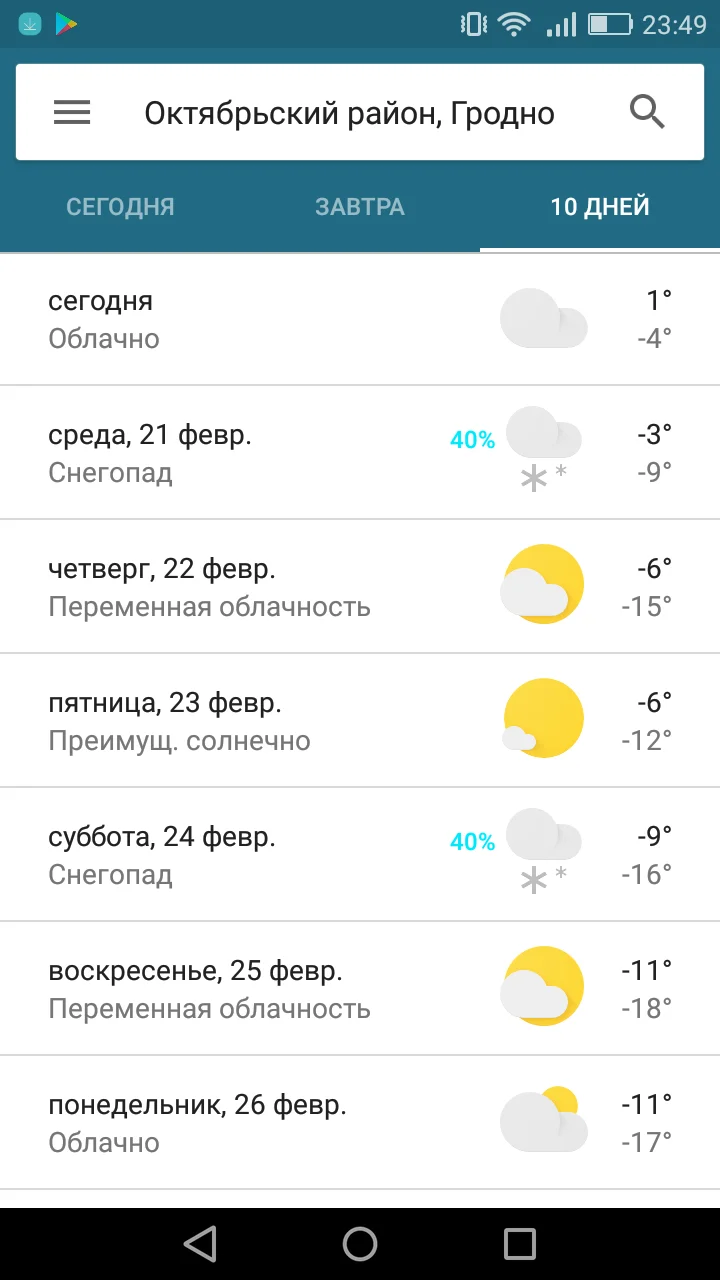Click the partly cloudy sun icon for четверг
The width and height of the screenshot is (720, 1280).
click(543, 585)
